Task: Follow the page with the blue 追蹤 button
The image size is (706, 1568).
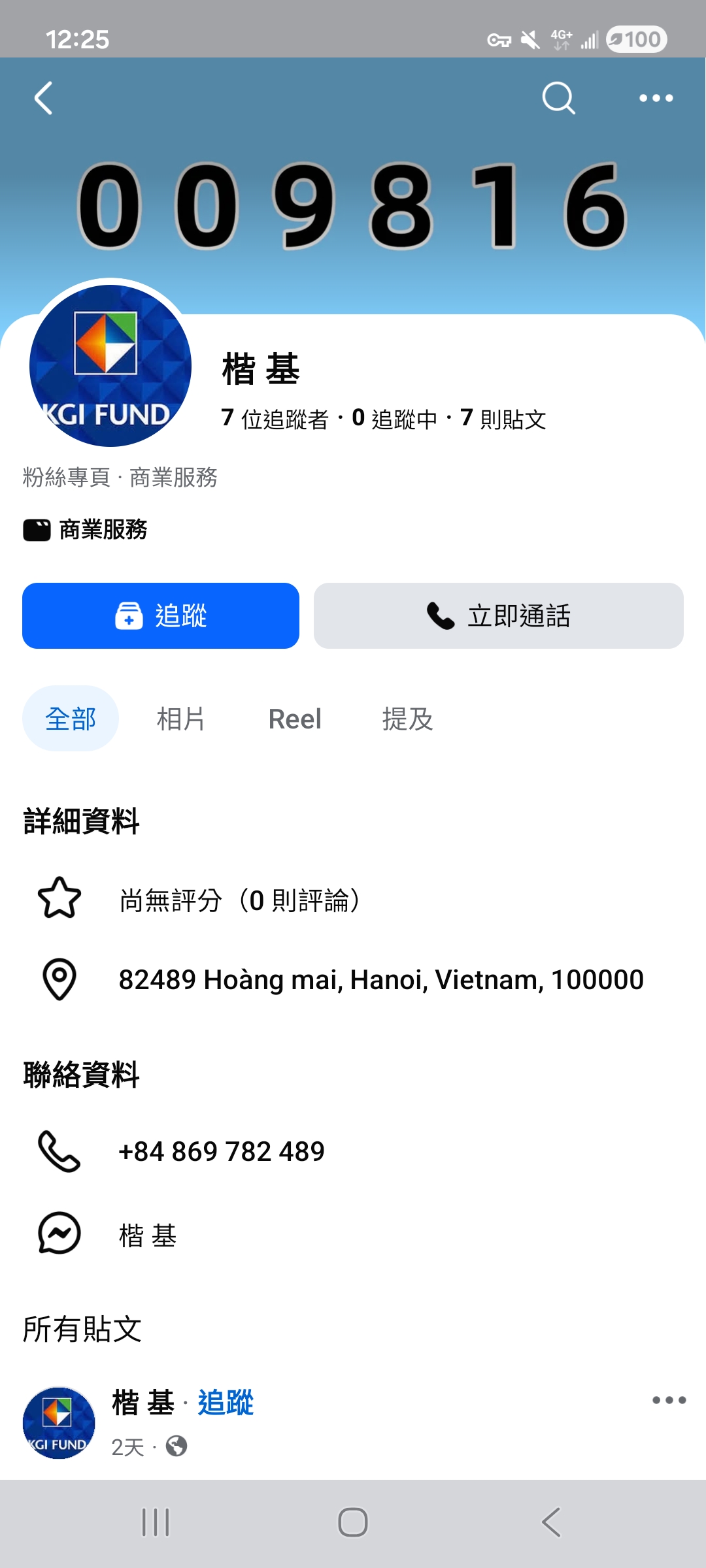Action: [x=161, y=615]
